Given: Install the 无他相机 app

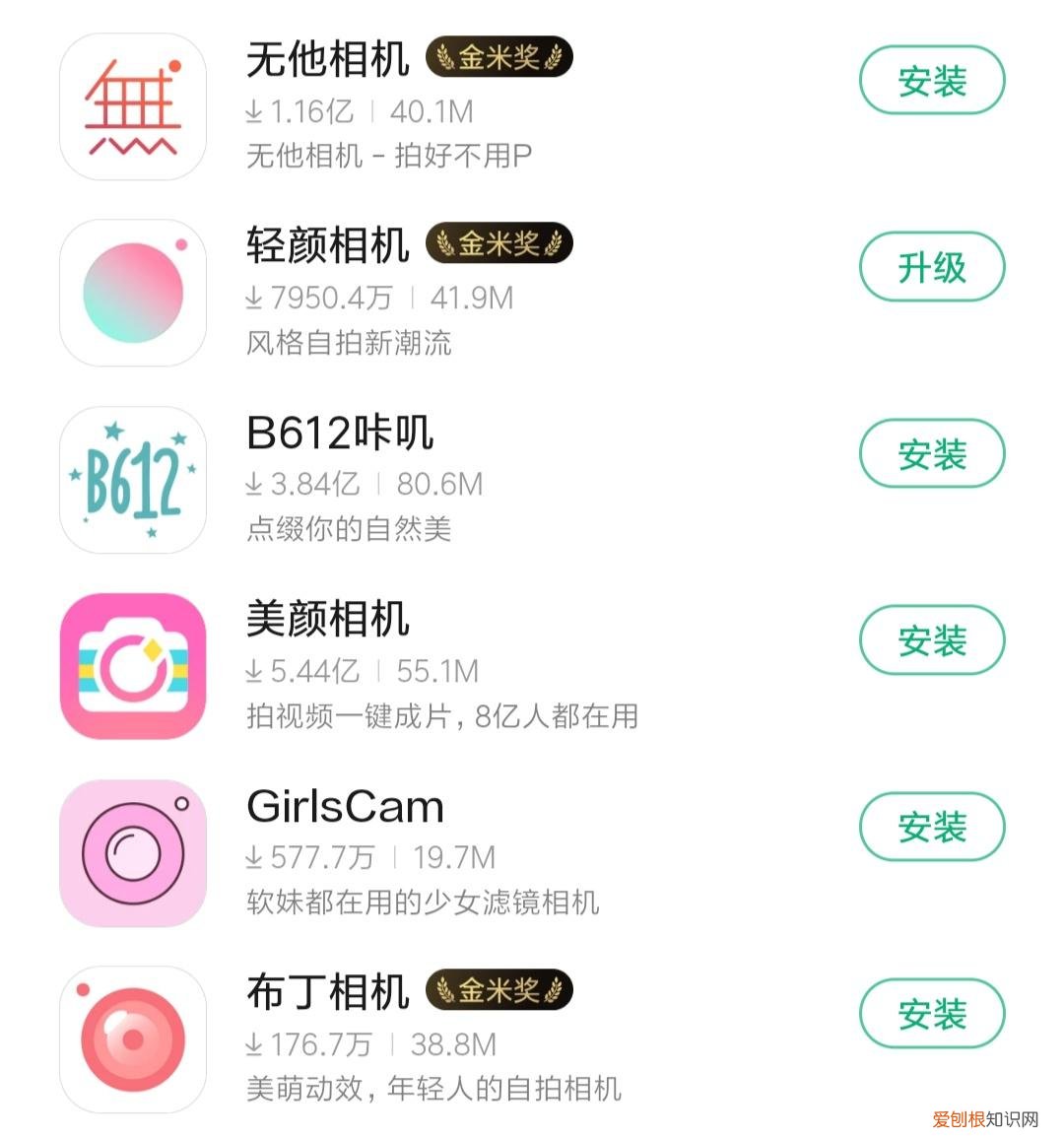Looking at the screenshot, I should [x=931, y=81].
